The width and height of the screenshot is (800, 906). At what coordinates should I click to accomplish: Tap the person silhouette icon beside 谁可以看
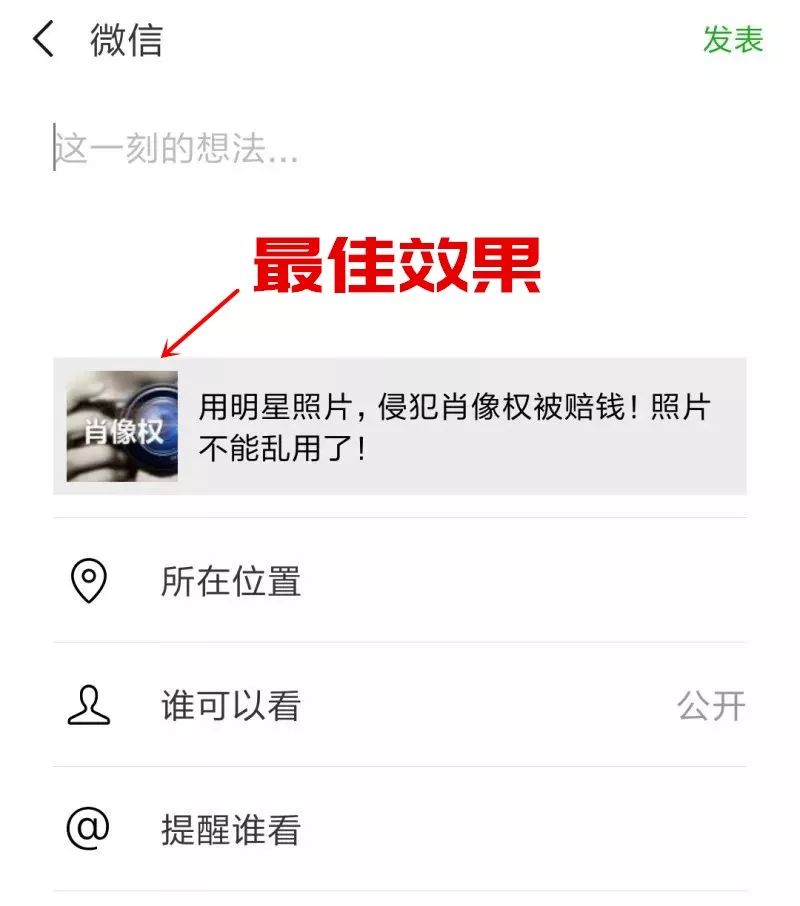point(88,704)
